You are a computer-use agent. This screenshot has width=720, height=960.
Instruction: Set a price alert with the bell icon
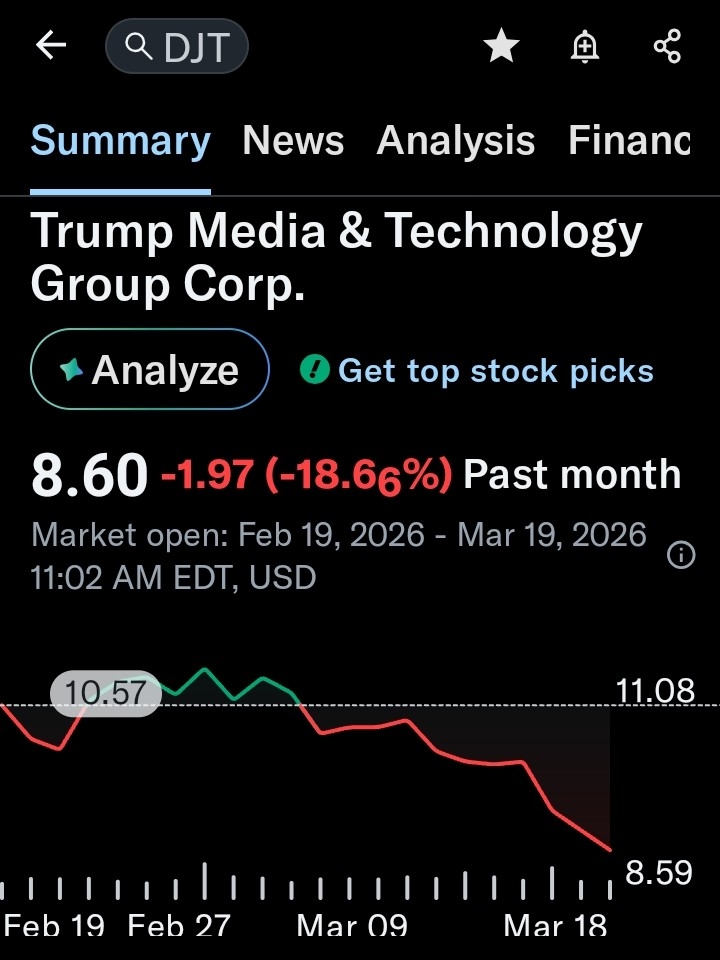click(x=584, y=47)
